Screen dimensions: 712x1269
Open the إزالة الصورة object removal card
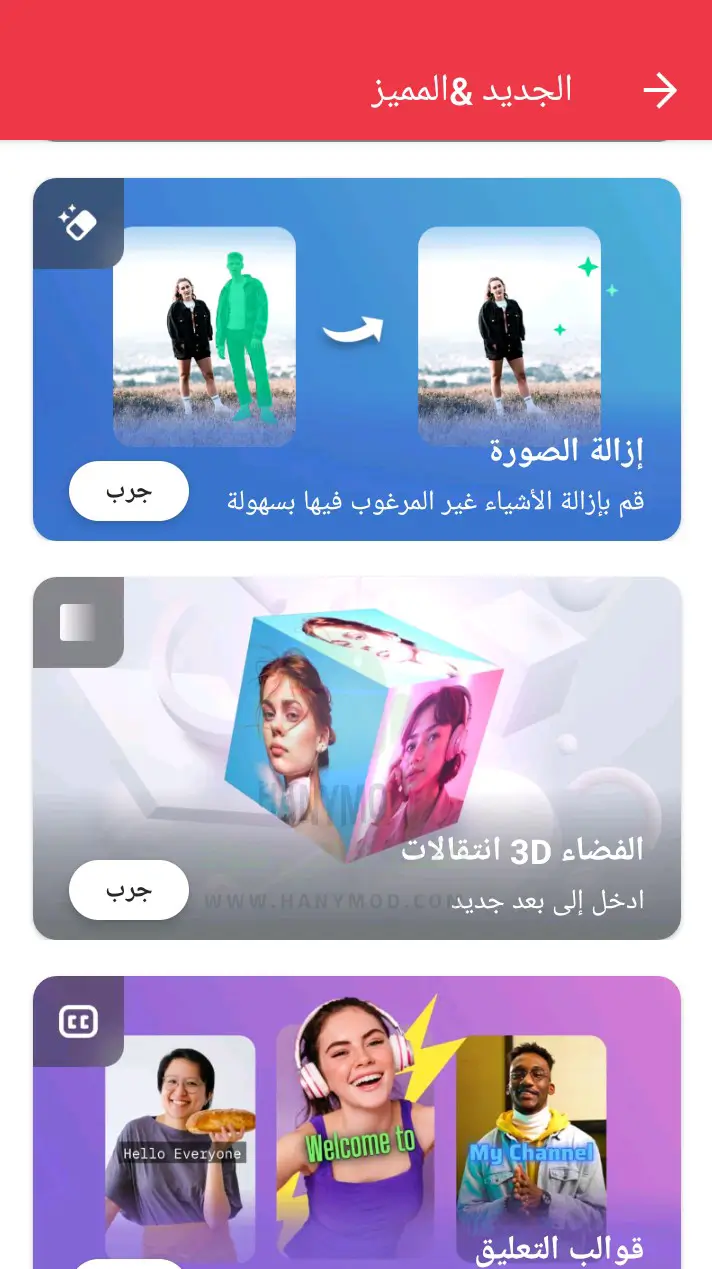[357, 359]
